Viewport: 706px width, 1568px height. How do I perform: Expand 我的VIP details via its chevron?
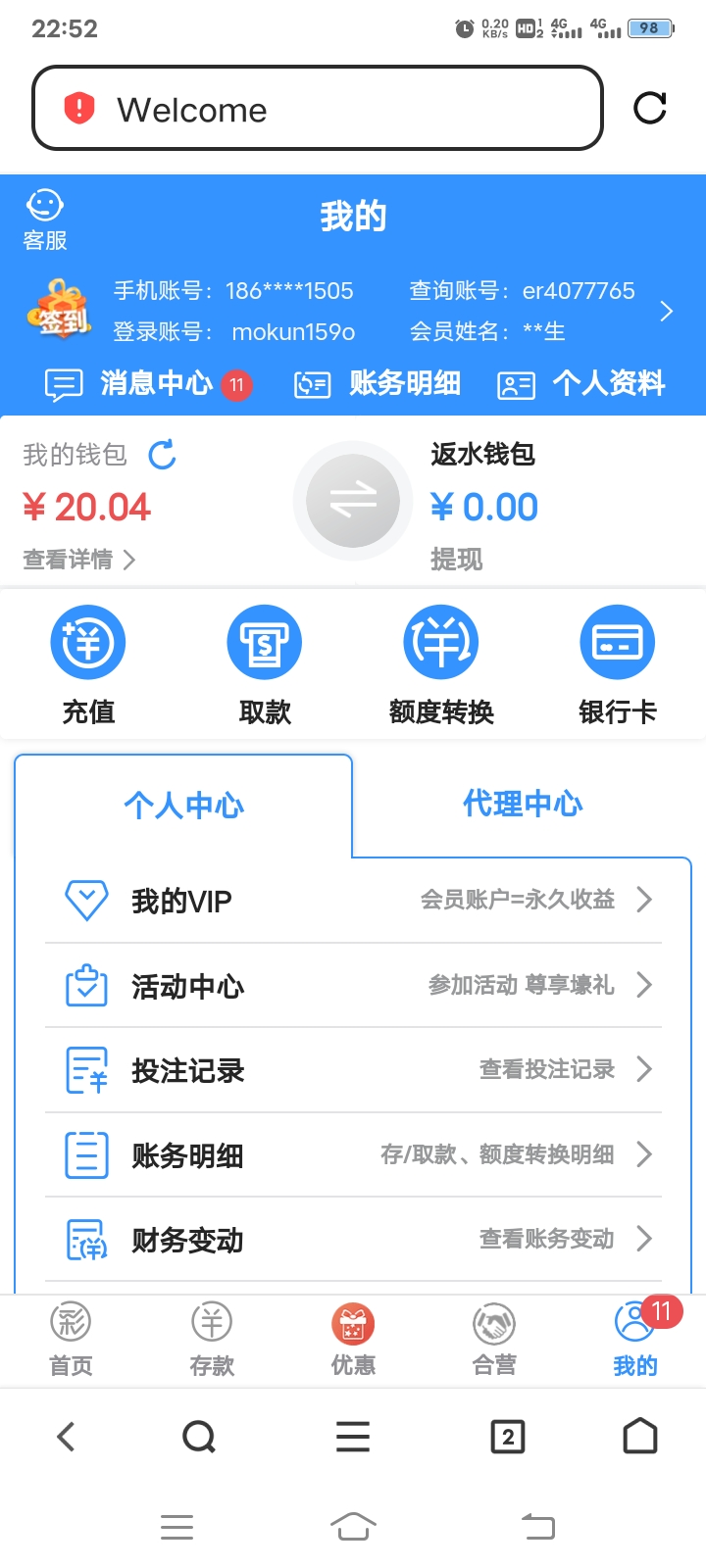click(x=645, y=899)
